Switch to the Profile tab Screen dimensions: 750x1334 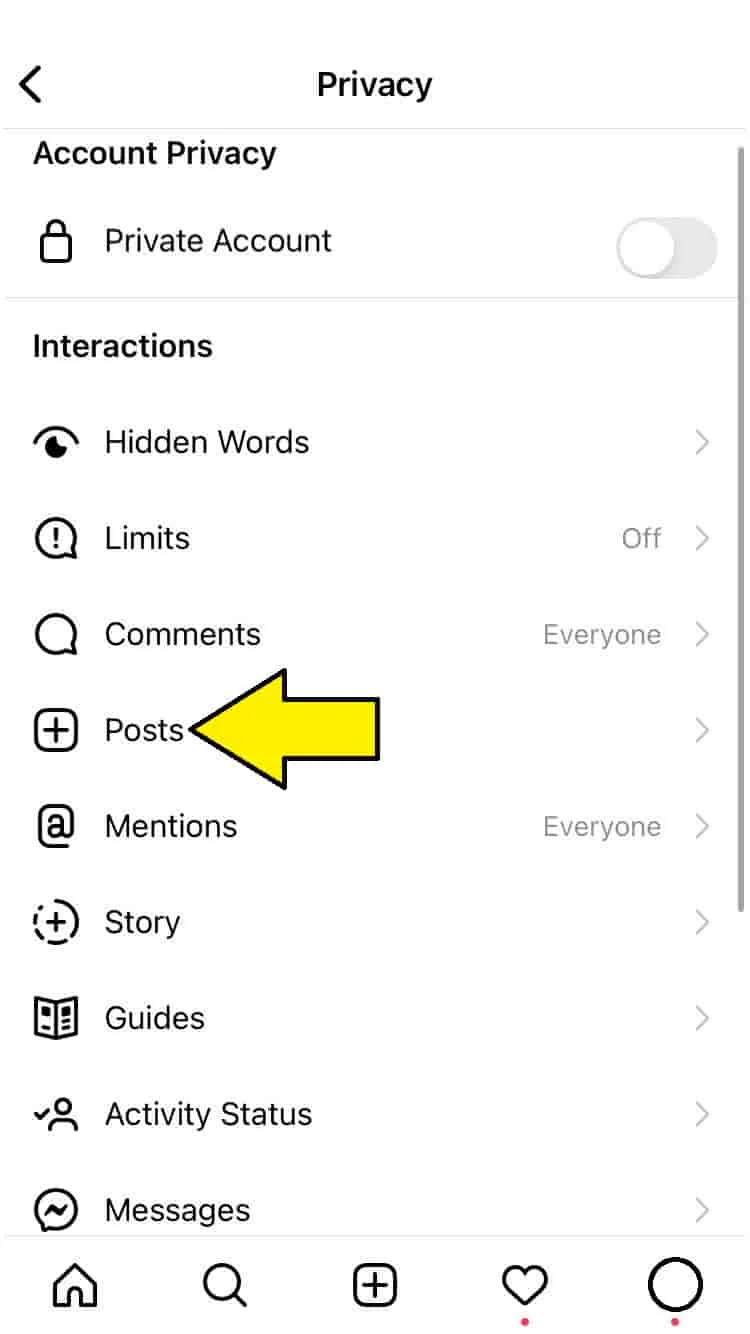point(675,1285)
